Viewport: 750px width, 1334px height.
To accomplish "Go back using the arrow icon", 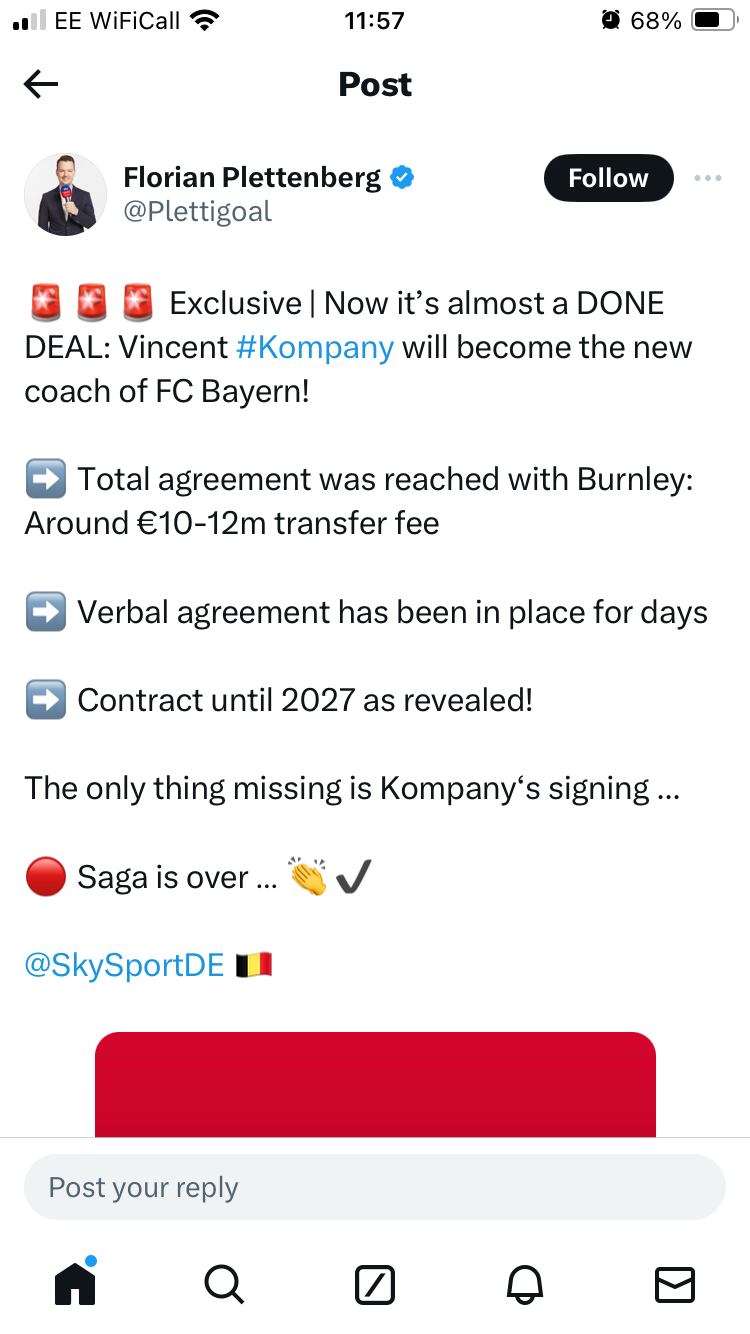I will click(x=41, y=85).
